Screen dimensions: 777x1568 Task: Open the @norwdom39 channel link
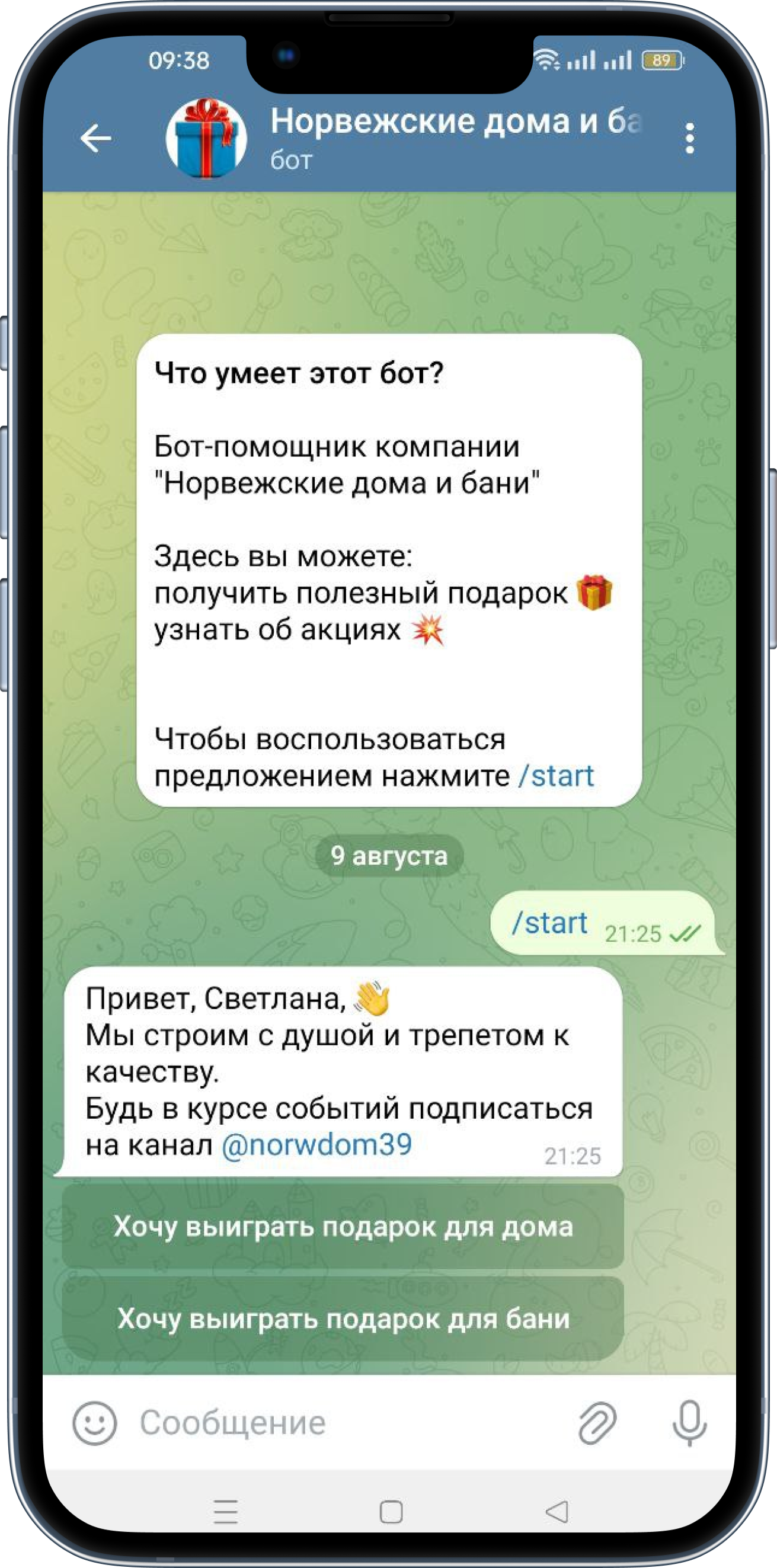coord(316,1145)
